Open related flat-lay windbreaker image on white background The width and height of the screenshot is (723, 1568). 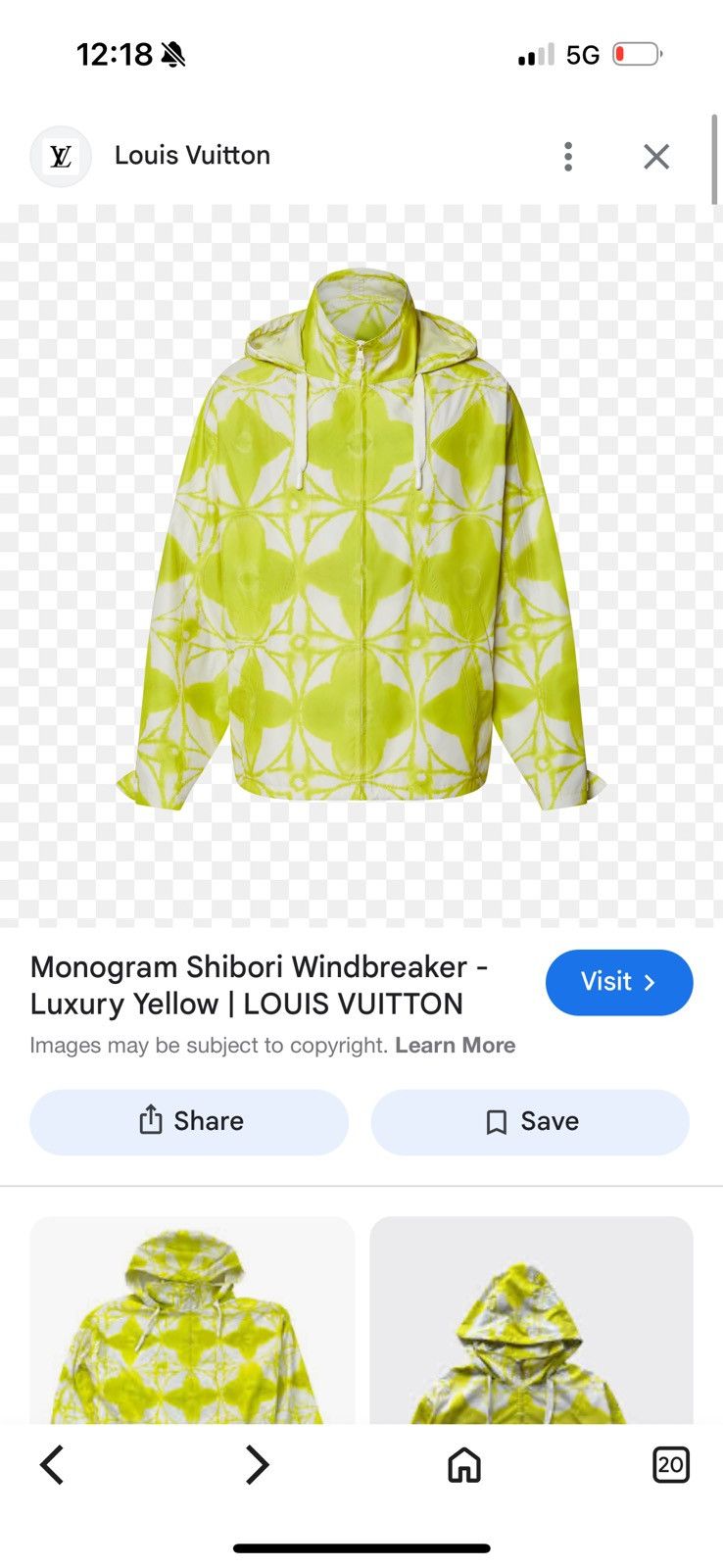[192, 1320]
